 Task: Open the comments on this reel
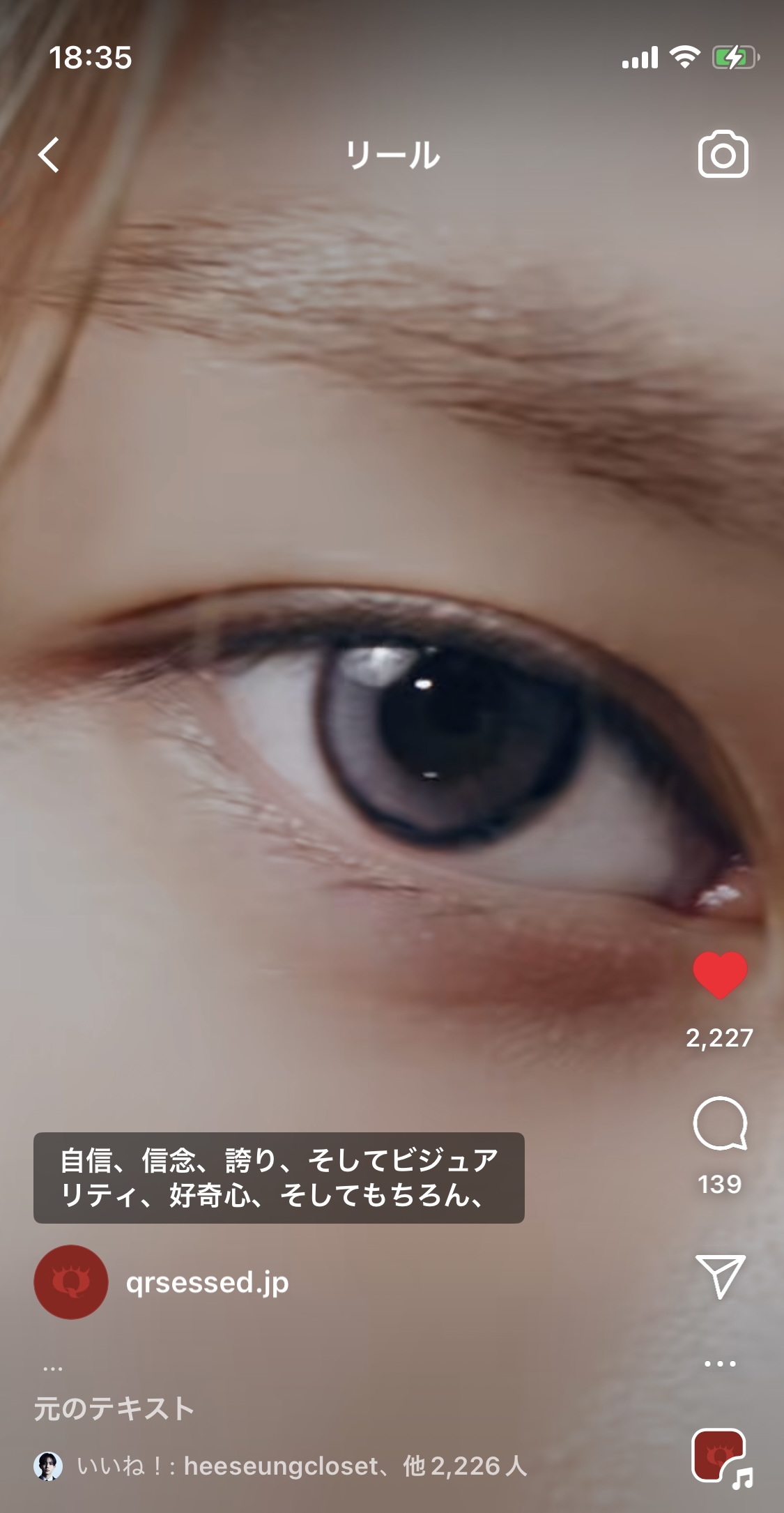[x=720, y=1123]
